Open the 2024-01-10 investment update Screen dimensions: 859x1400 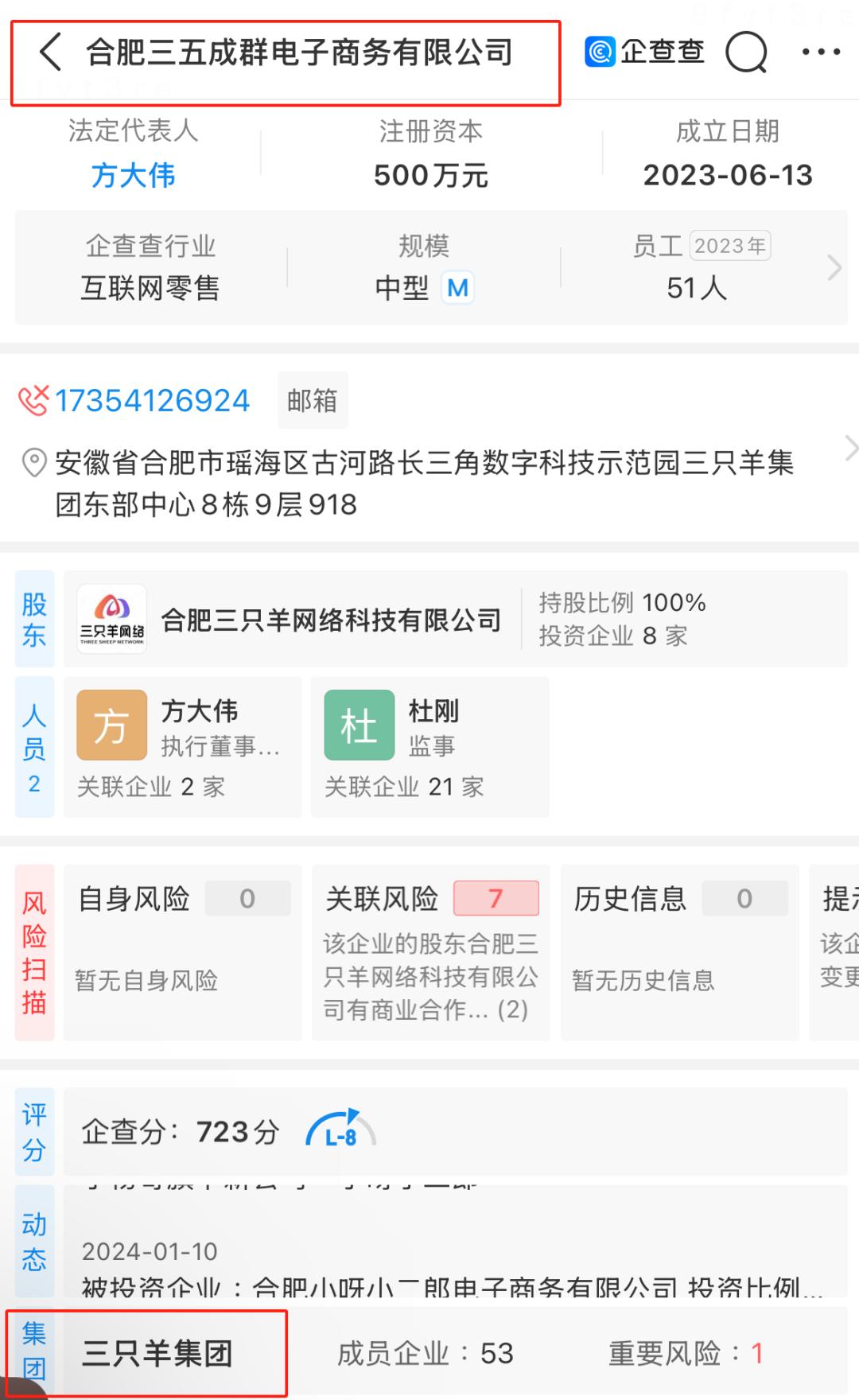tap(453, 1269)
